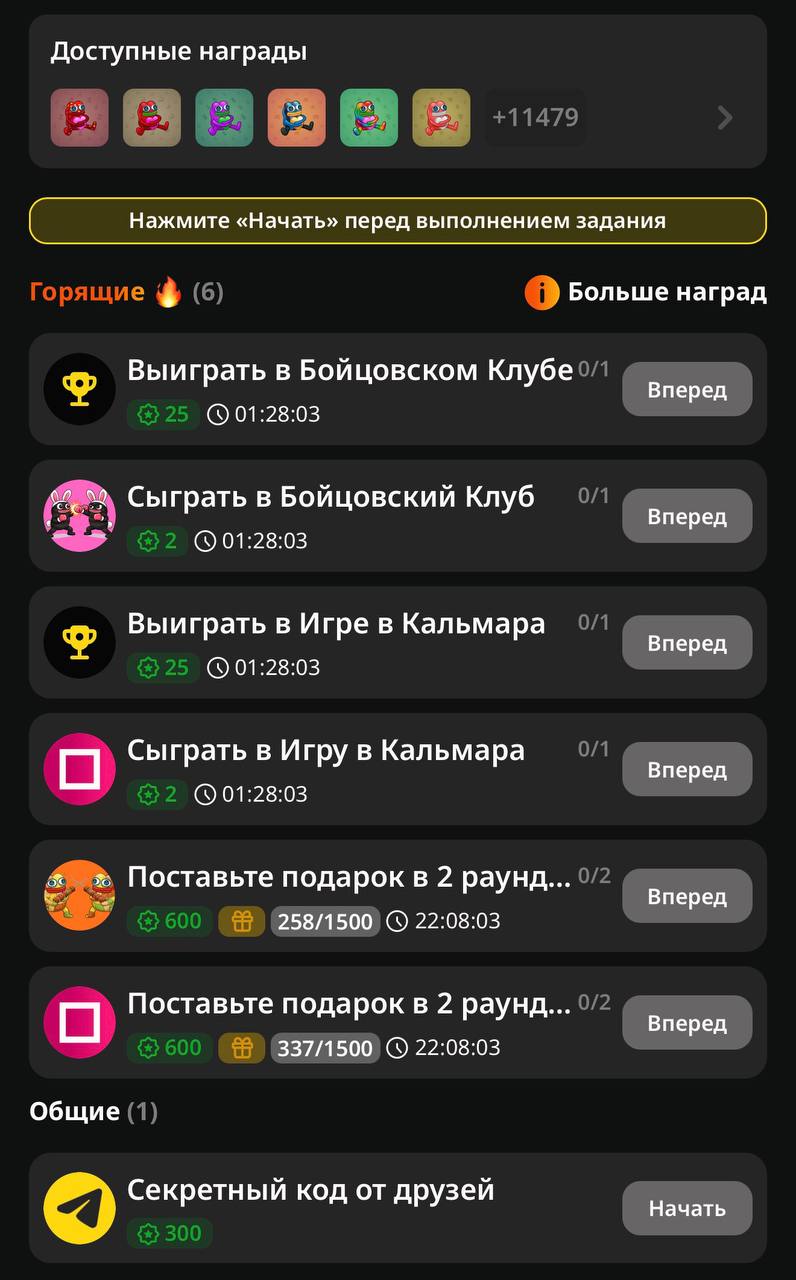Tap Вперед on the 258/1500 gift task

[x=687, y=896]
